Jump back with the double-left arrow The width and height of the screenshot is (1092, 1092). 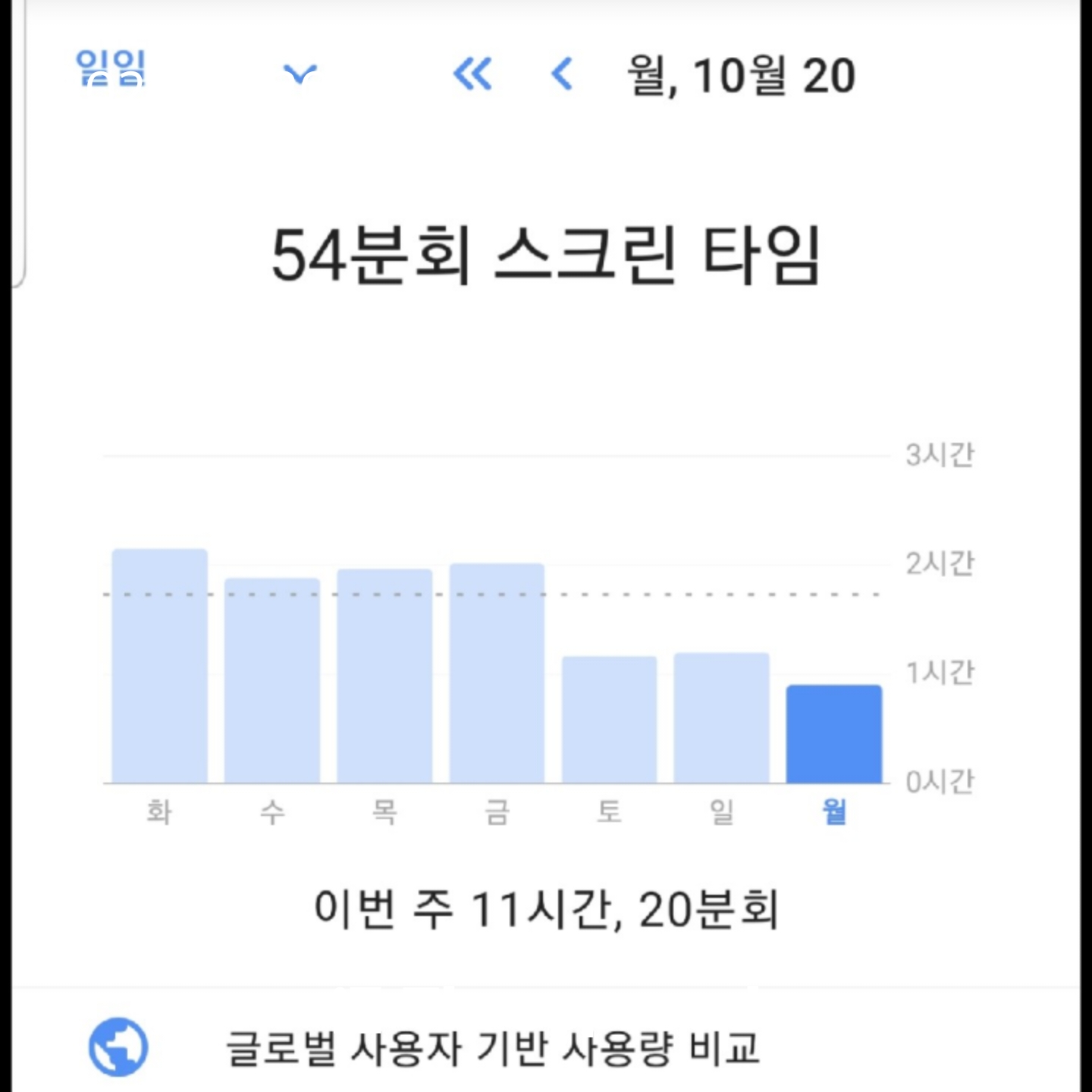pyautogui.click(x=472, y=74)
